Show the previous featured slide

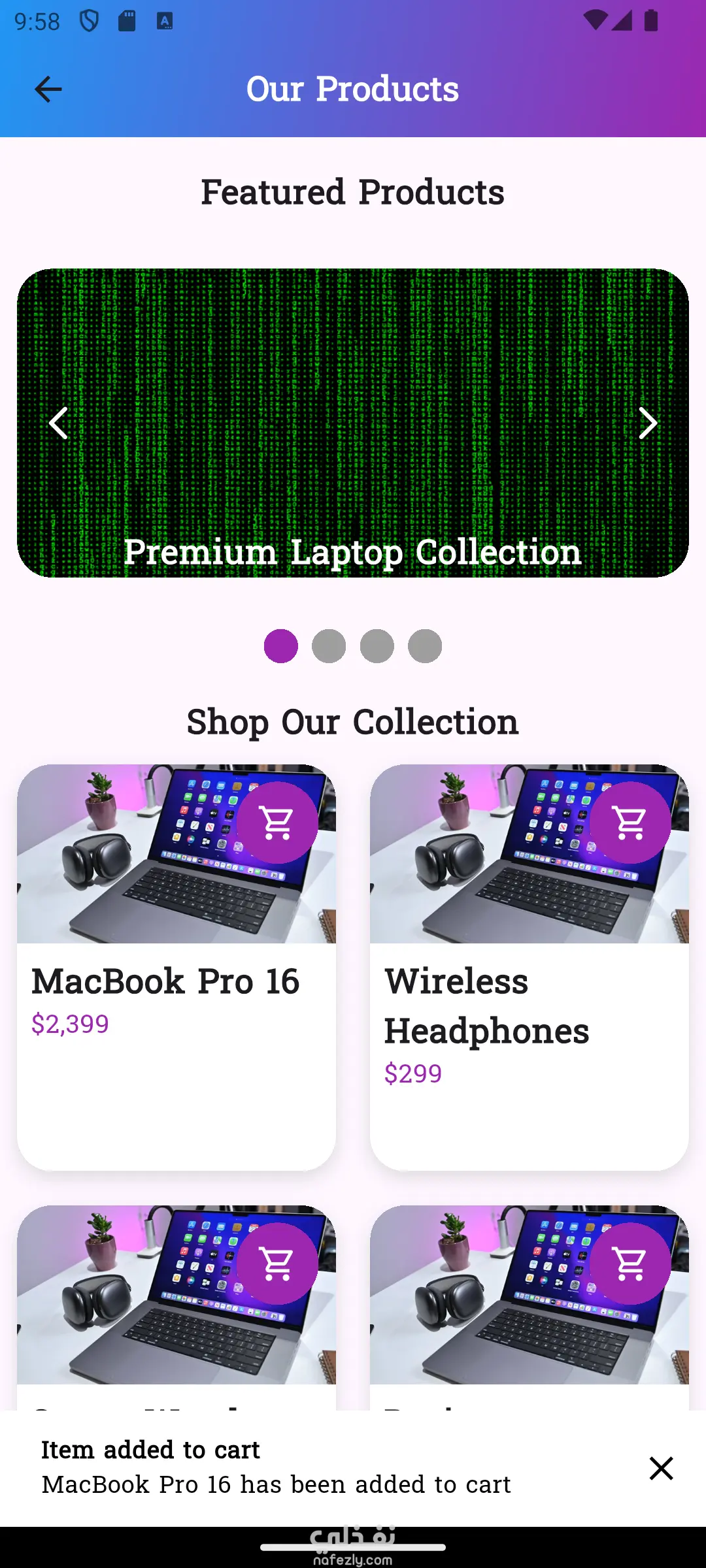pos(59,423)
